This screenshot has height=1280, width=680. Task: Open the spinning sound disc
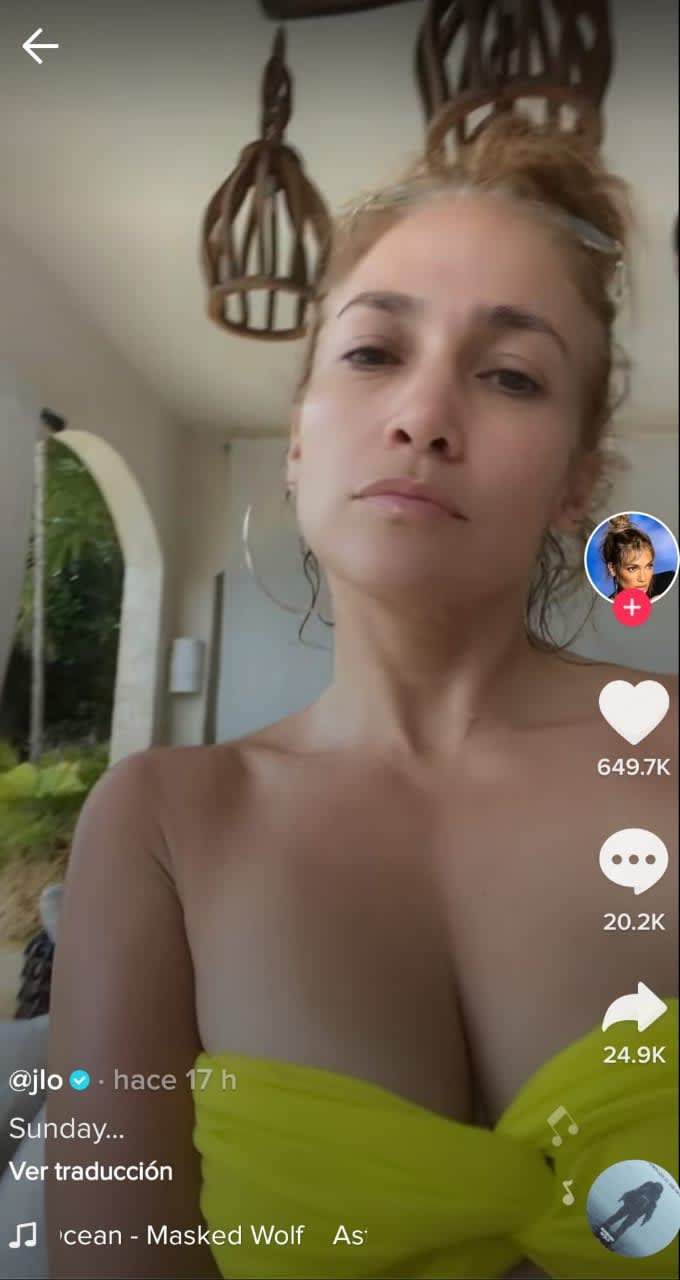[632, 1209]
